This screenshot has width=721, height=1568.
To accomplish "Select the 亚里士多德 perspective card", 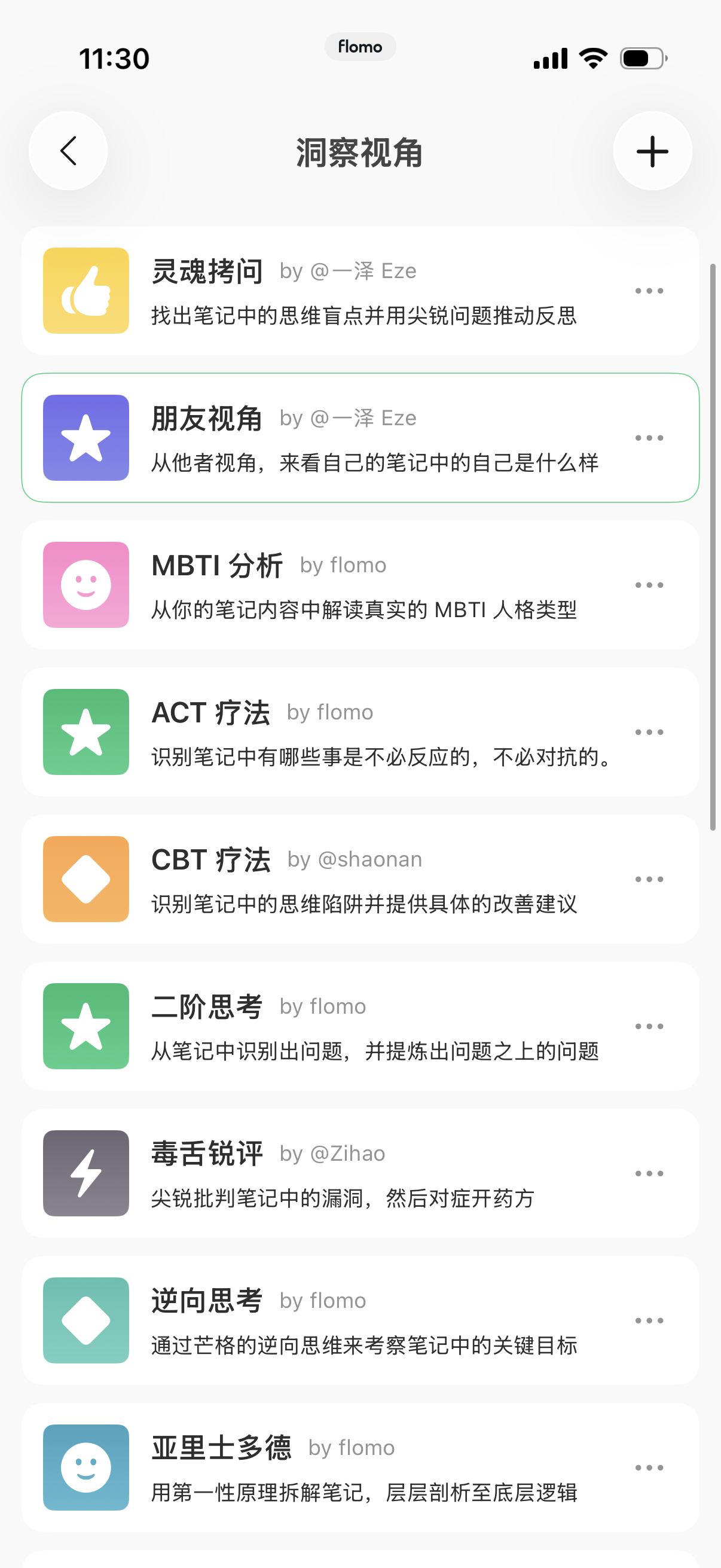I will [360, 1468].
